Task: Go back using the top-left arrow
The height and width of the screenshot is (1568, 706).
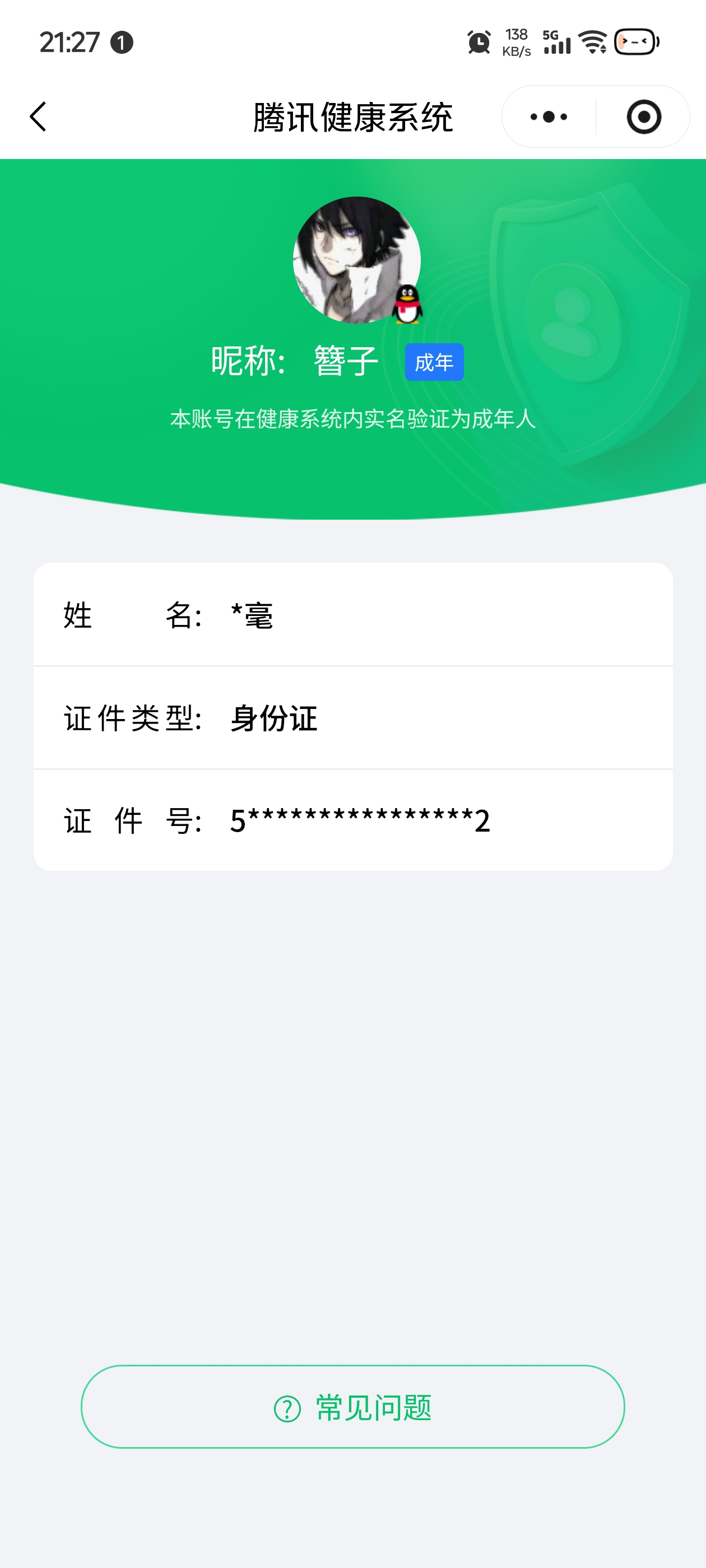Action: [38, 116]
